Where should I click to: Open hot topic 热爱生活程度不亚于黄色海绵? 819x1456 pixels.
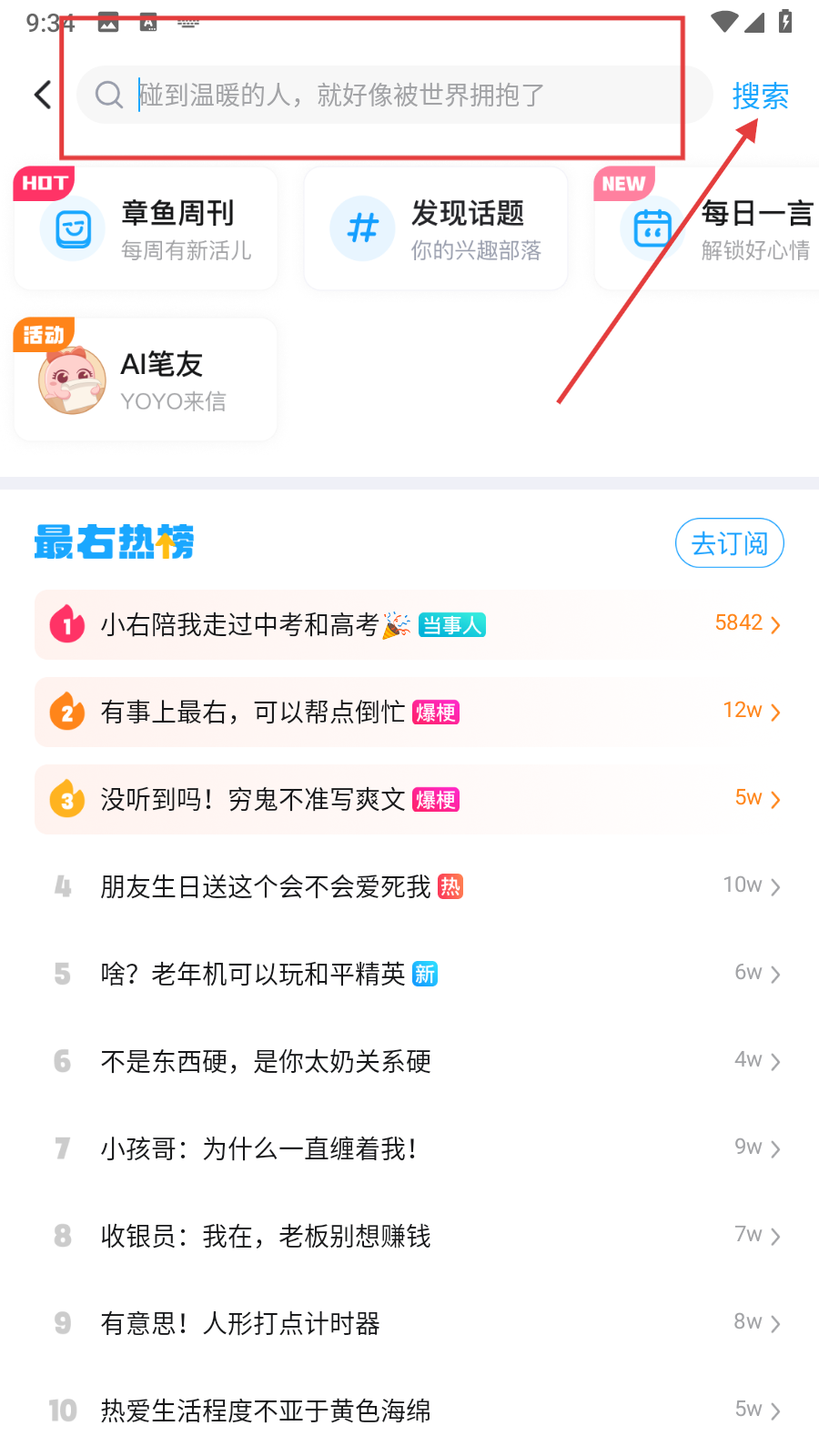409,1410
